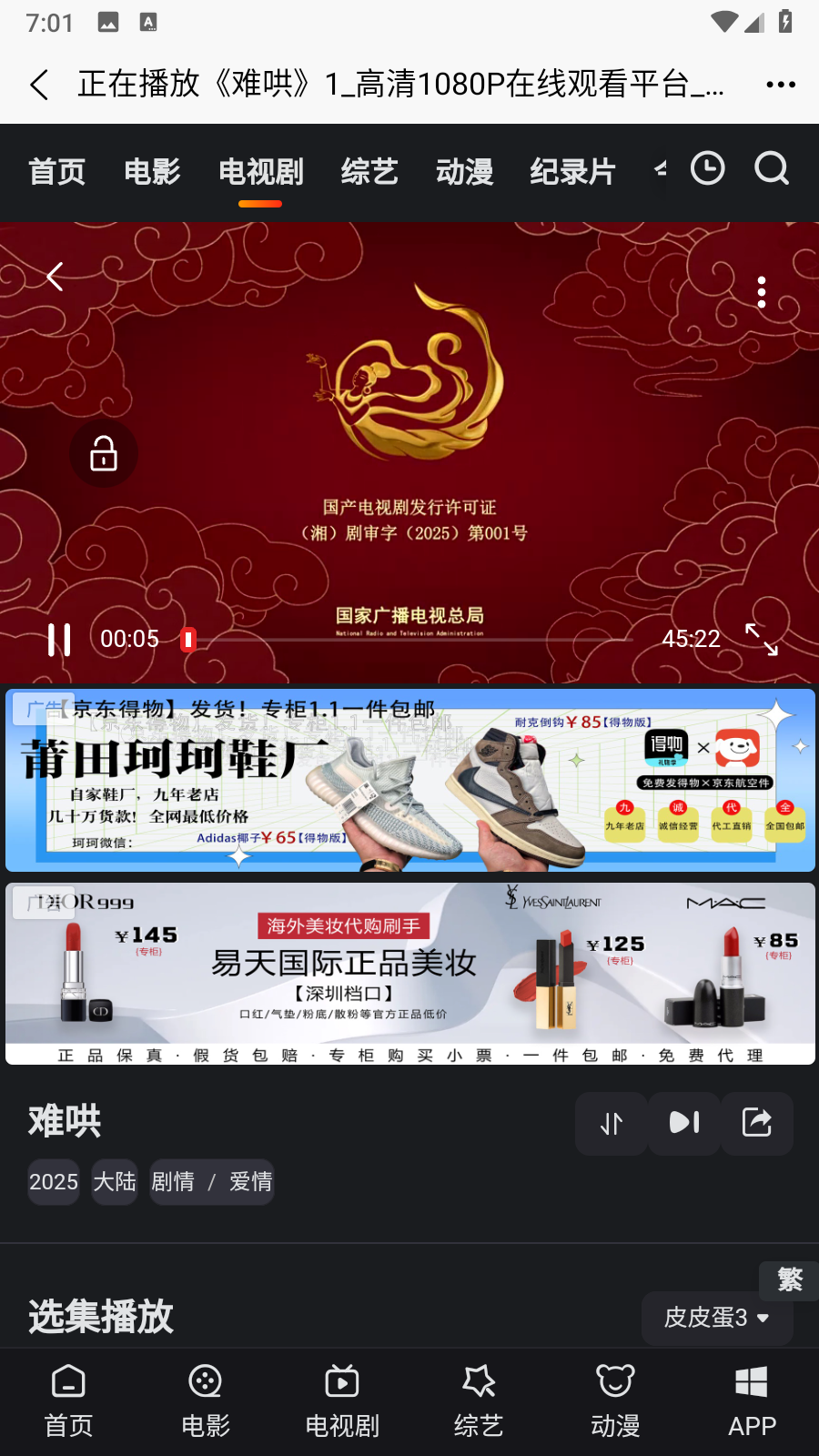Expand the 皮皮蛋3 source dropdown
Screen dimensions: 819x1456
coord(717,1317)
